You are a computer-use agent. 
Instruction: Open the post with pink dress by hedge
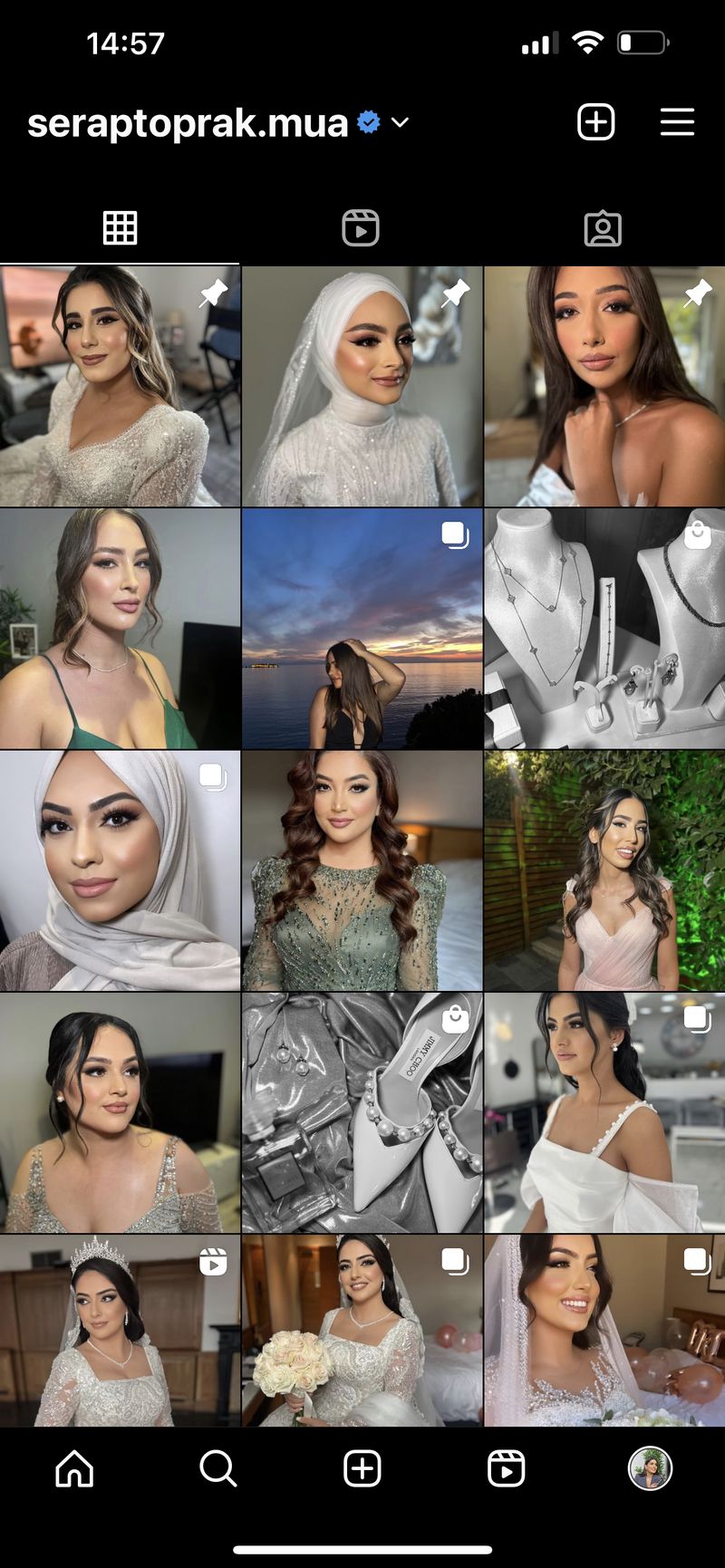(604, 871)
